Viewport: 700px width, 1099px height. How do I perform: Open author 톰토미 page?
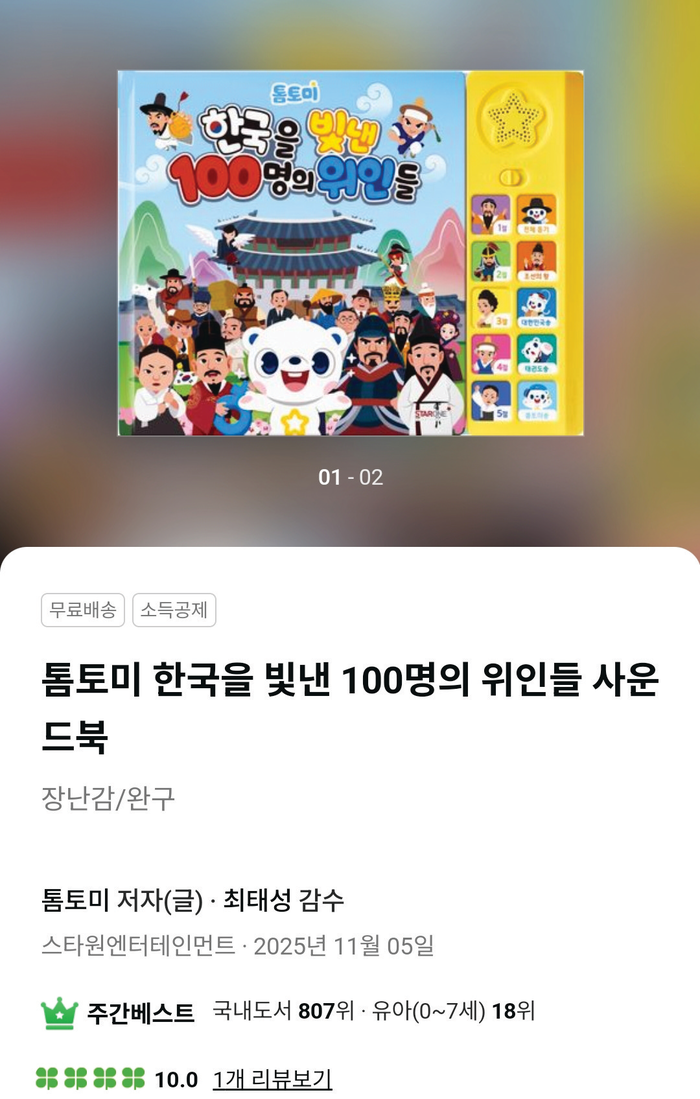(74, 899)
